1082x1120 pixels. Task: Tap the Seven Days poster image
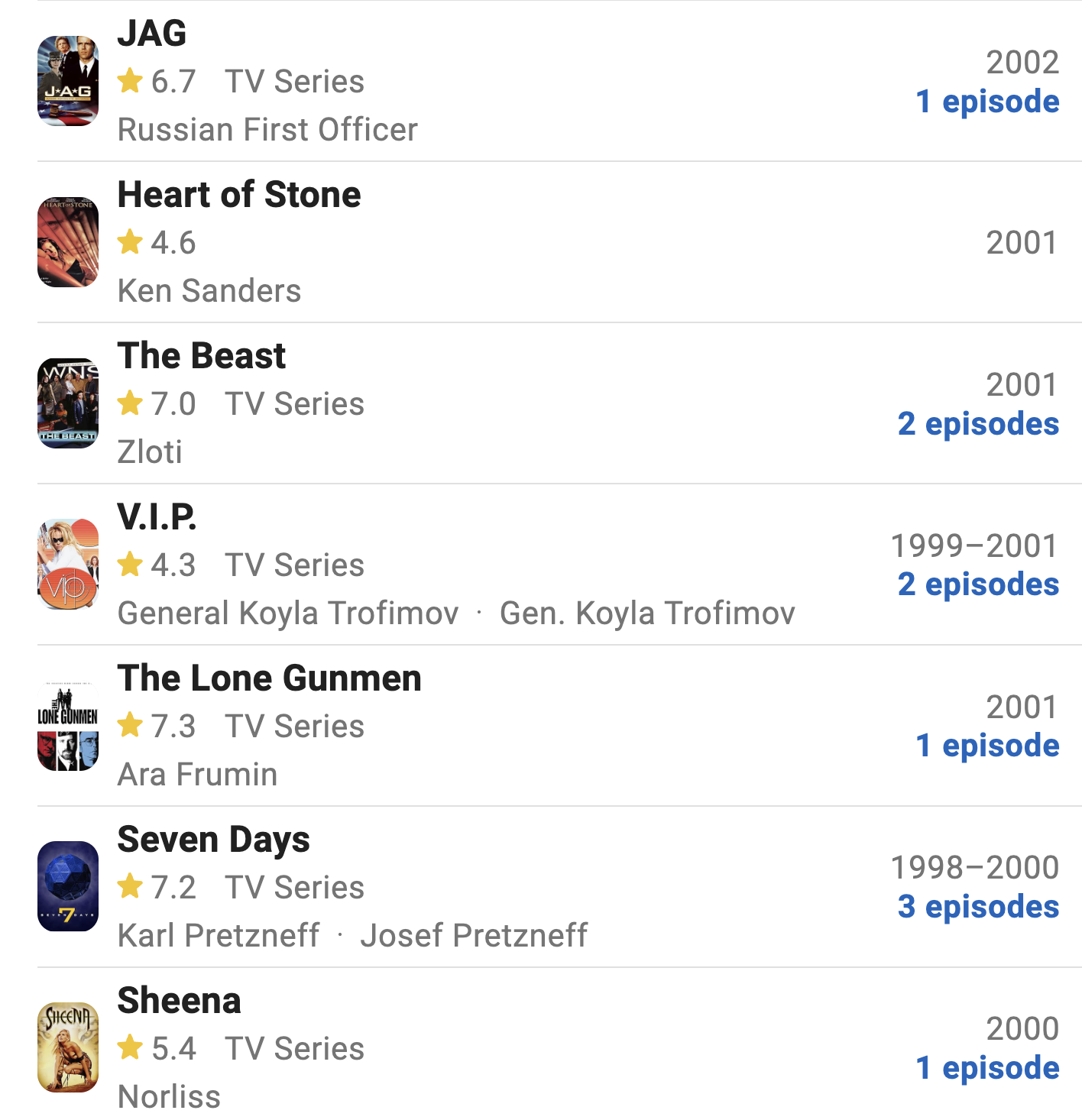coord(68,886)
